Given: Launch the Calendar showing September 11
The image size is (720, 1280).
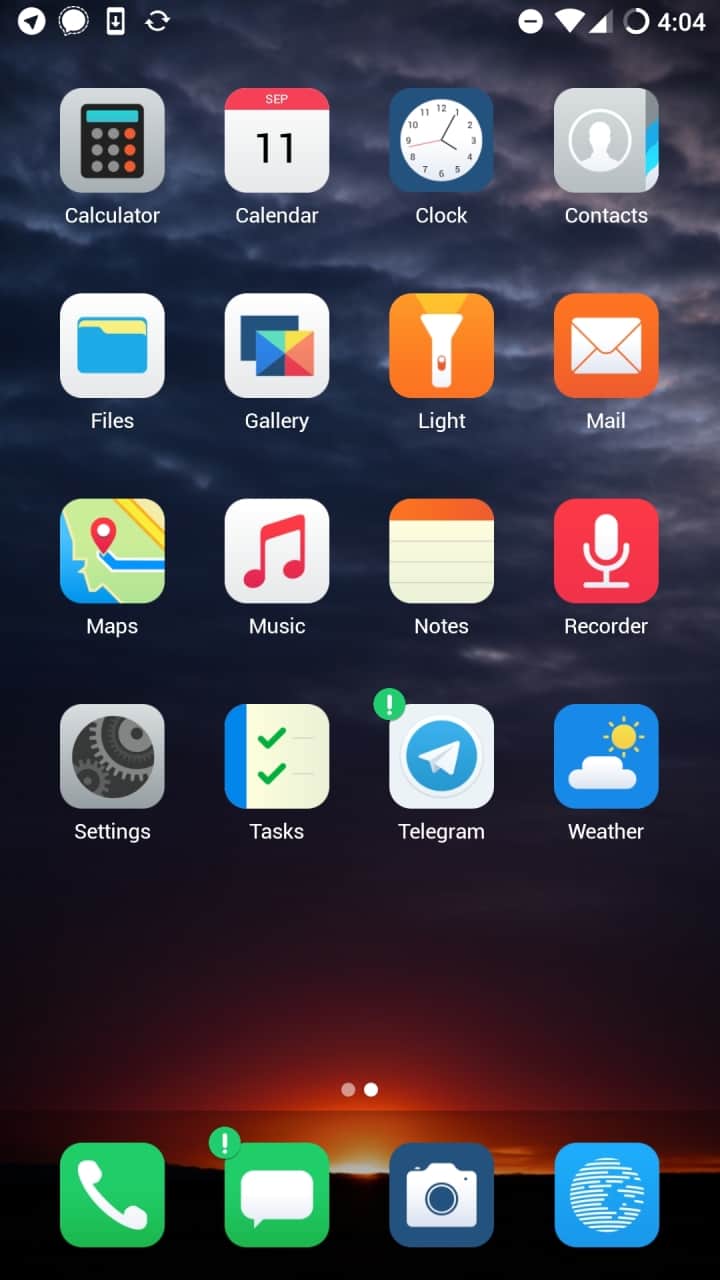Looking at the screenshot, I should [x=277, y=140].
